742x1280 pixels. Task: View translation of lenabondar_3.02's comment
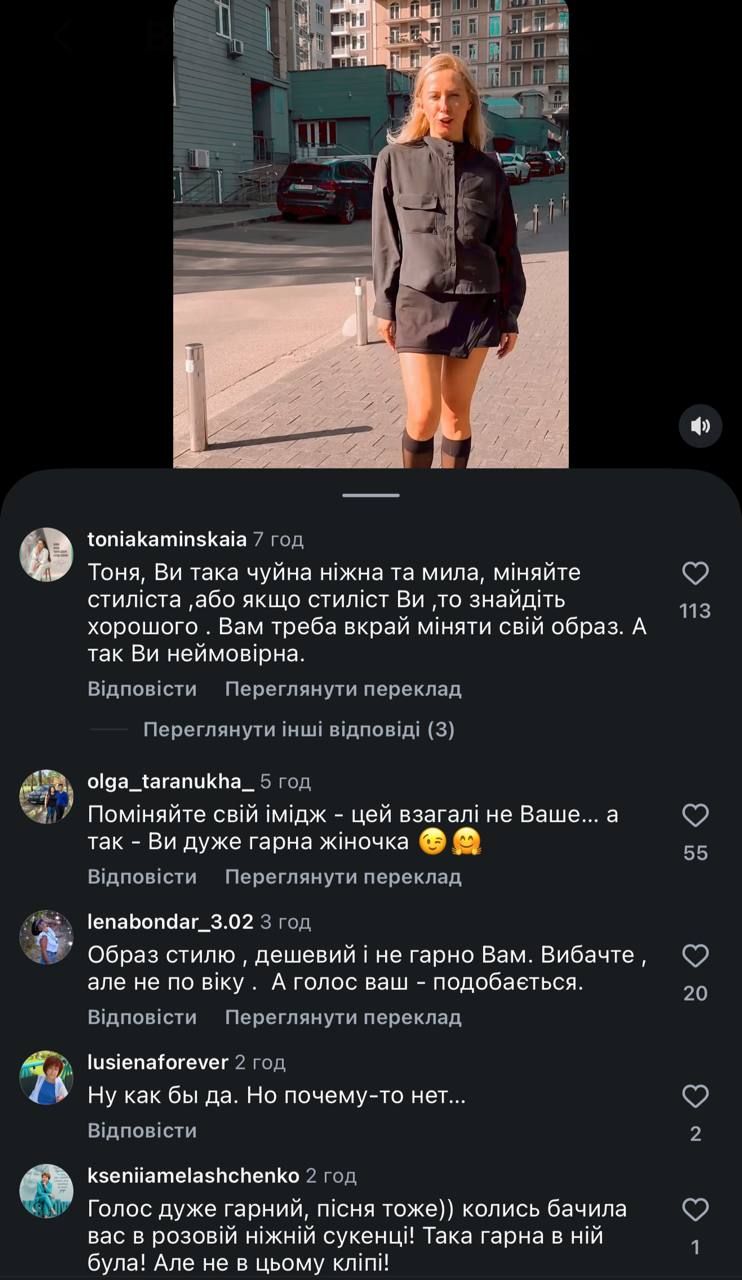point(343,1017)
